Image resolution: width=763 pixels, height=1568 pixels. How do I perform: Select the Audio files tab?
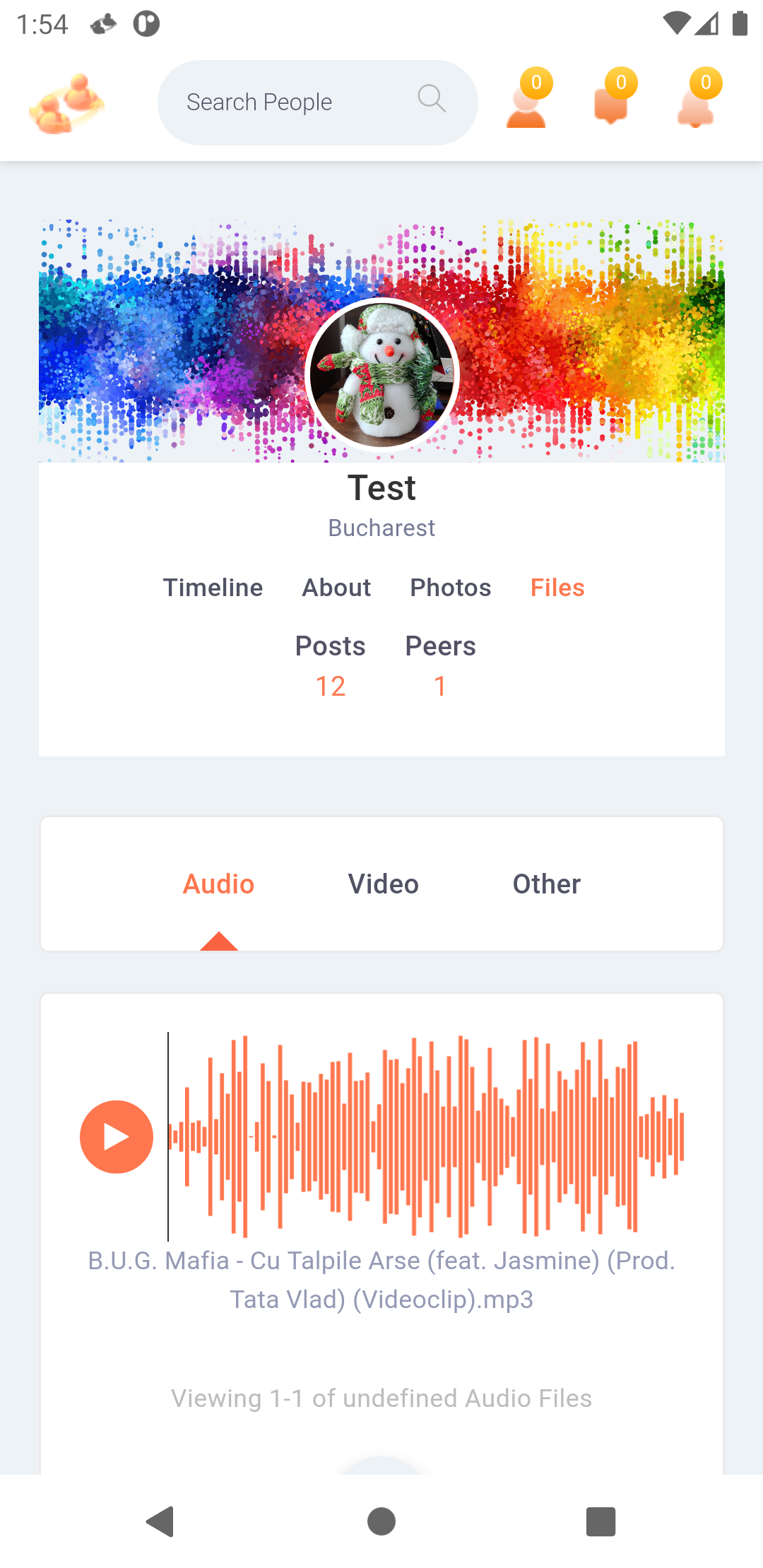pos(218,884)
